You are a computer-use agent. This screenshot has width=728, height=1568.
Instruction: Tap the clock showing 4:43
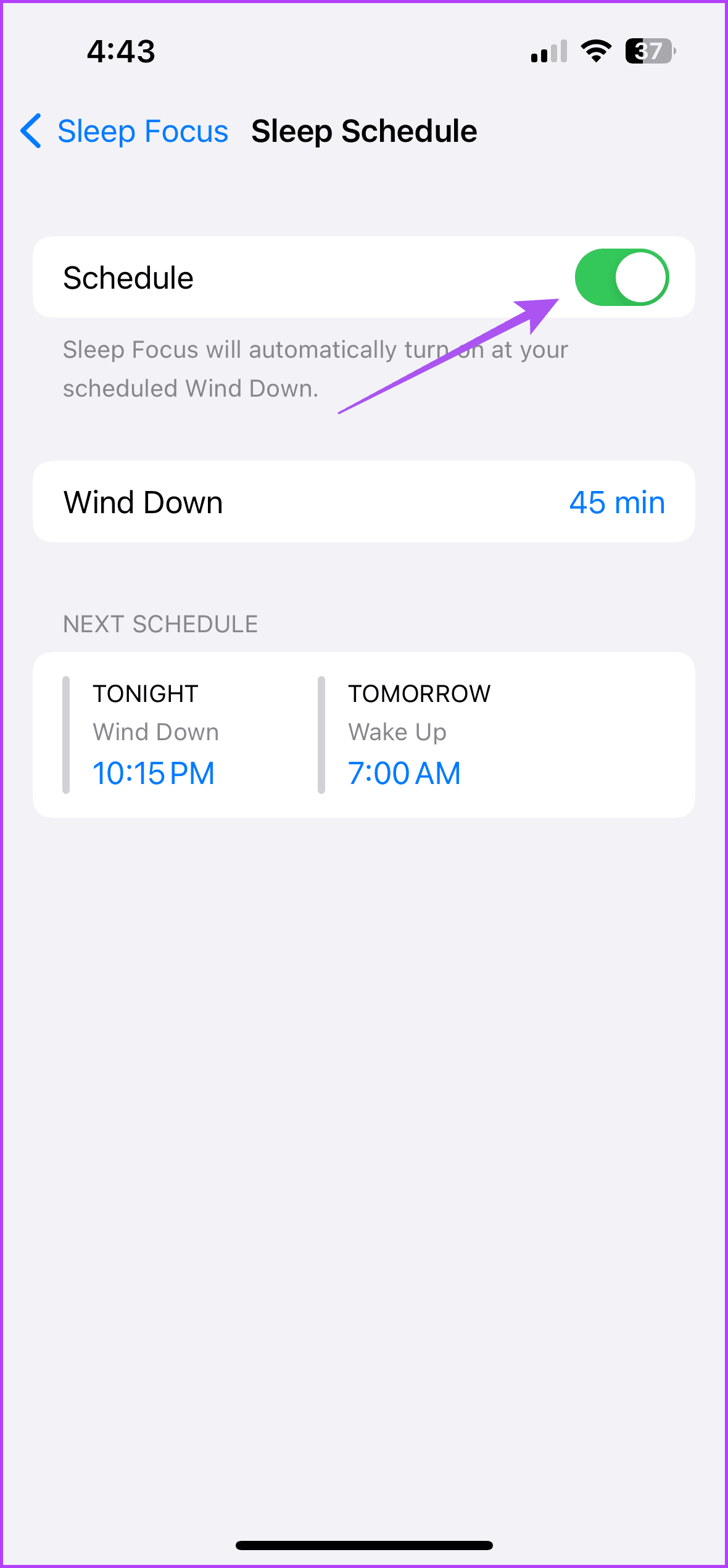click(121, 52)
